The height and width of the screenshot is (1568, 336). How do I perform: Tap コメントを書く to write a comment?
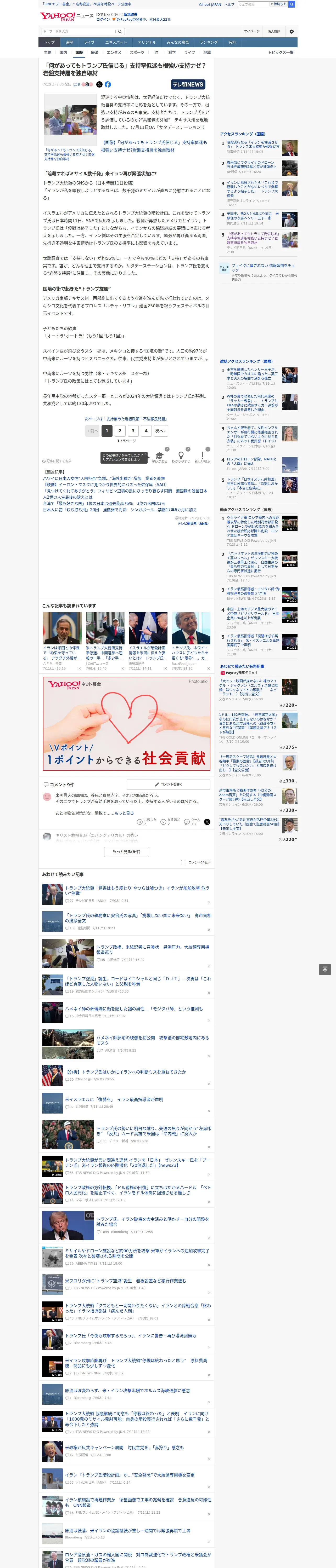(x=168, y=784)
